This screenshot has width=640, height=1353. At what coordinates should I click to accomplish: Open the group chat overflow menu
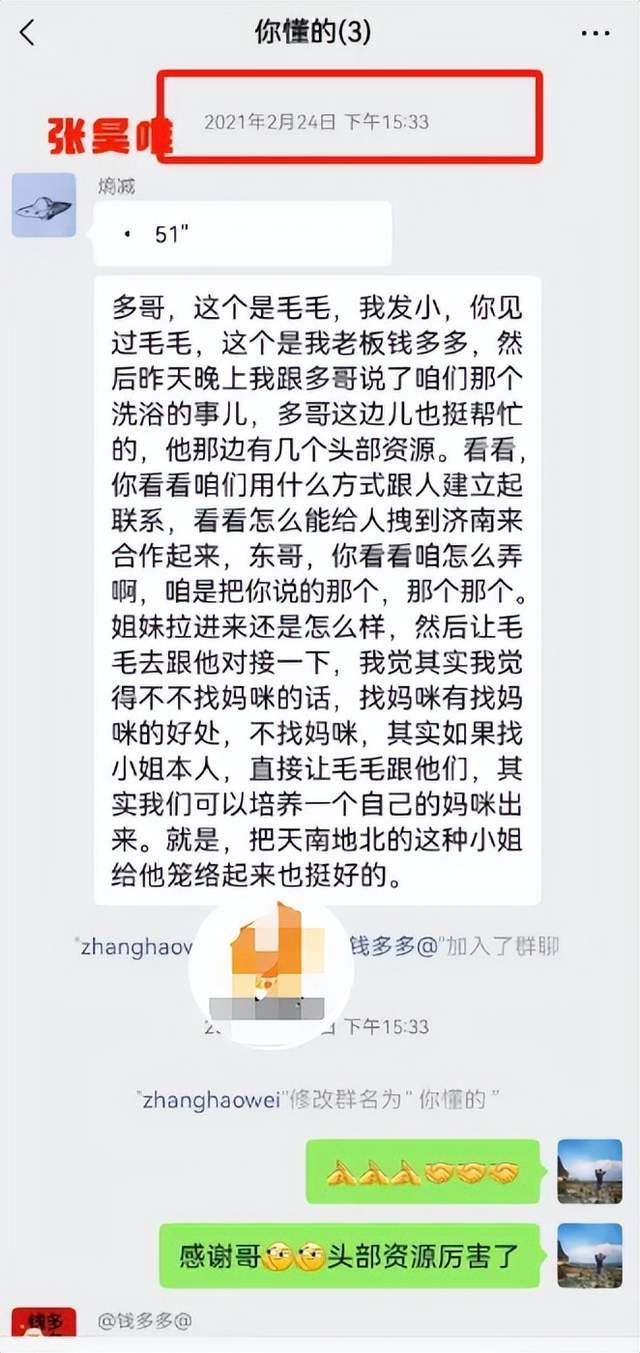pyautogui.click(x=595, y=33)
